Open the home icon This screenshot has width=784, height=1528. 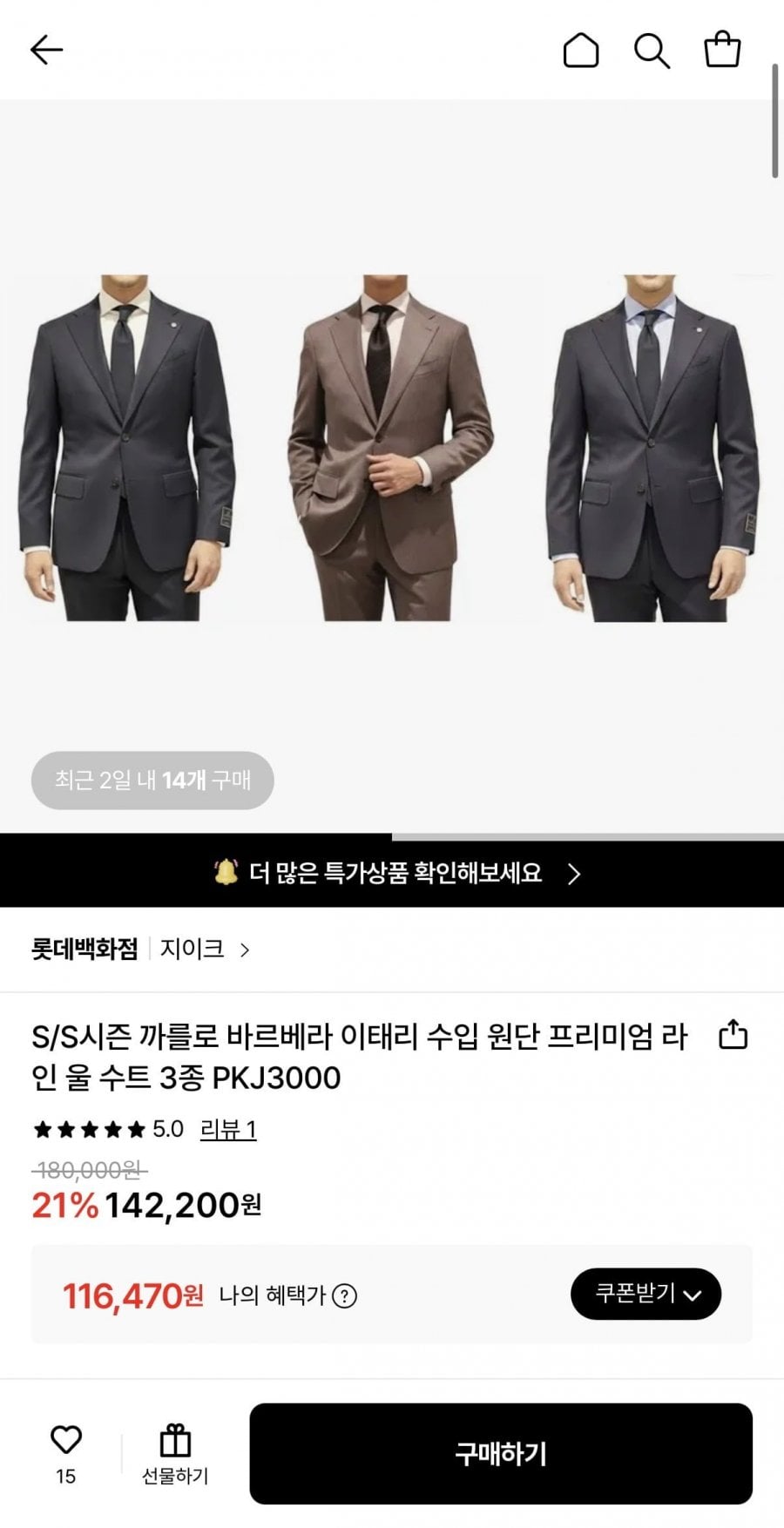click(x=580, y=50)
